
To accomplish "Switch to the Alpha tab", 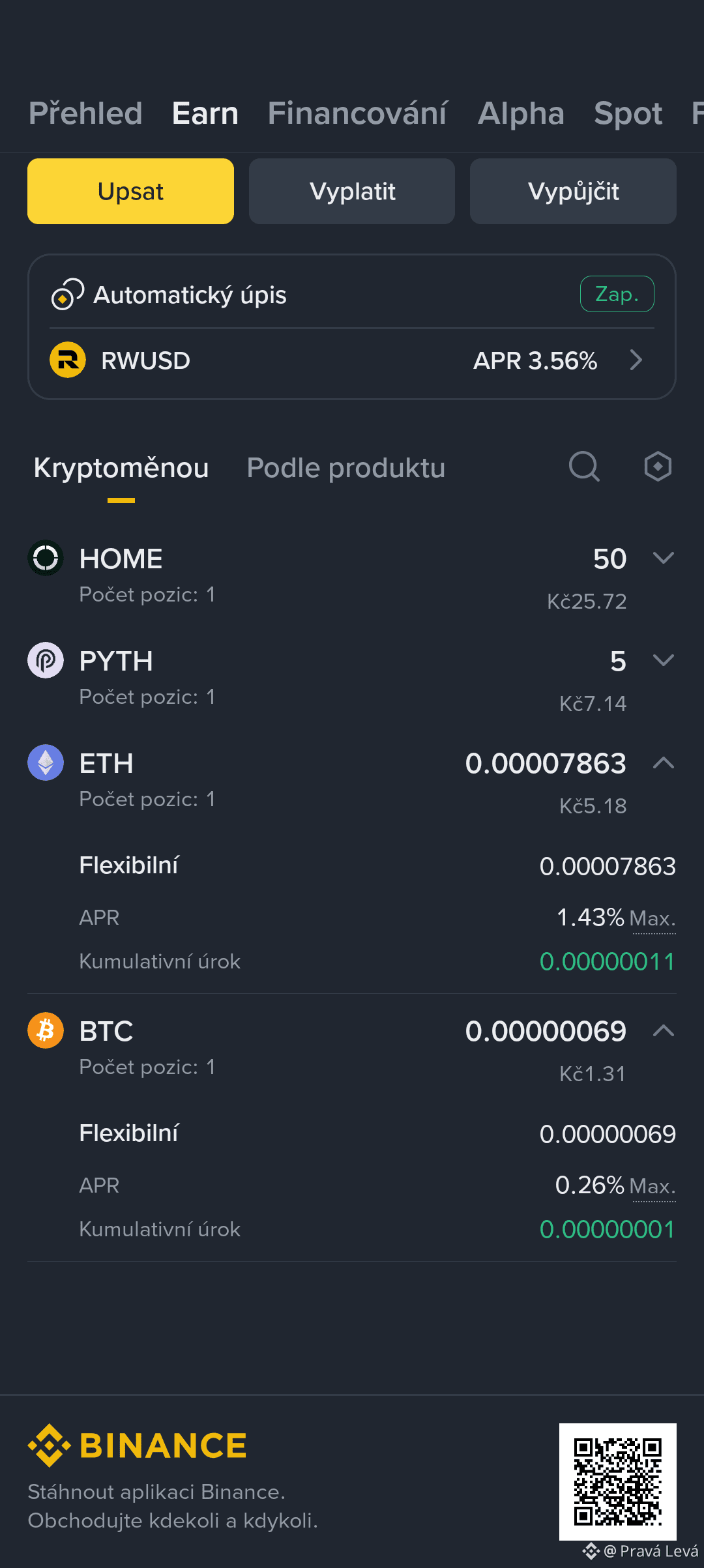I will coord(520,113).
